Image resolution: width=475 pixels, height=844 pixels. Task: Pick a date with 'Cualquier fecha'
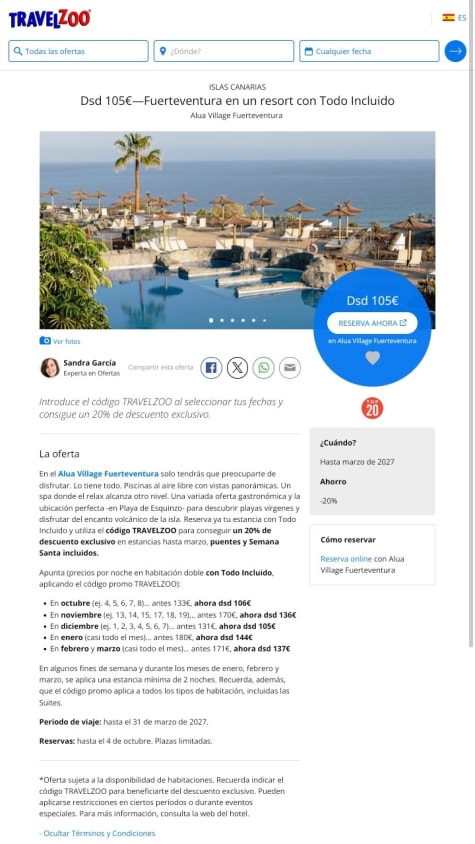(x=369, y=51)
